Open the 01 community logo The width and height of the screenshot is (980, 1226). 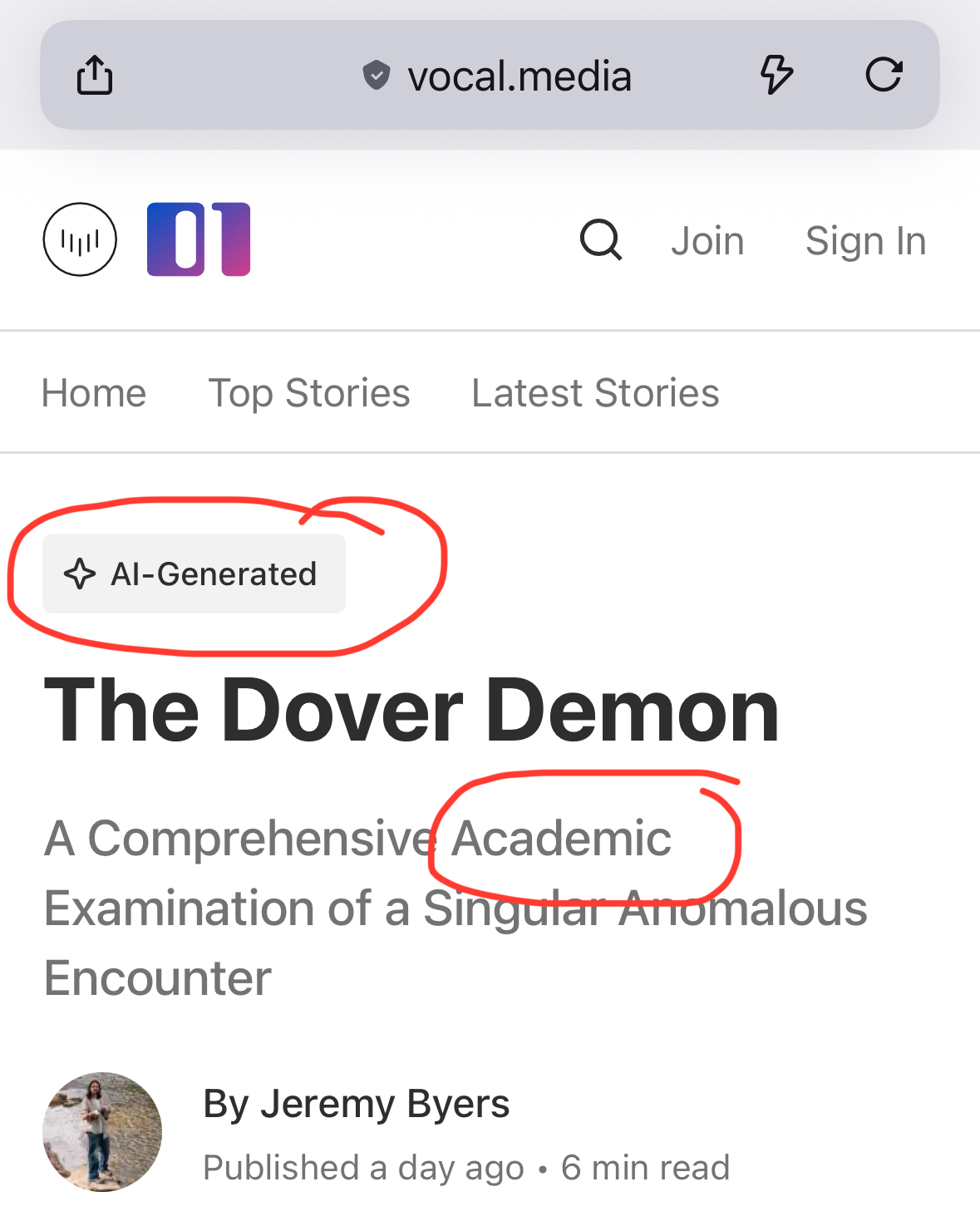199,239
